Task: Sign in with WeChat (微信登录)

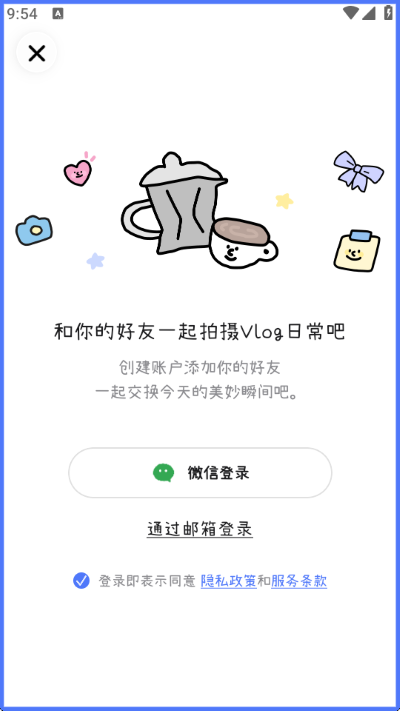Action: [200, 472]
